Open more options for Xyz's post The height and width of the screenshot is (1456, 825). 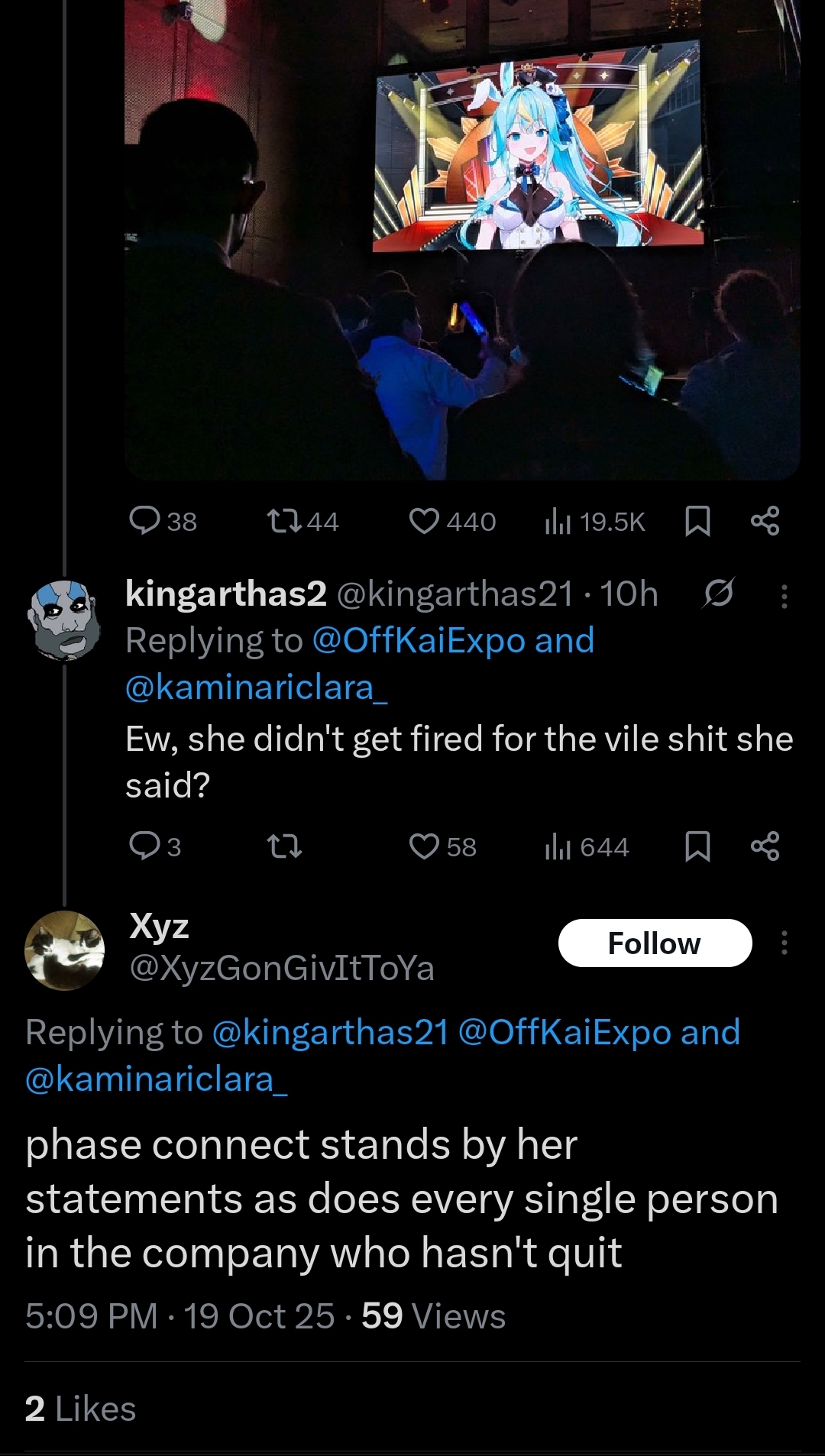coord(784,943)
